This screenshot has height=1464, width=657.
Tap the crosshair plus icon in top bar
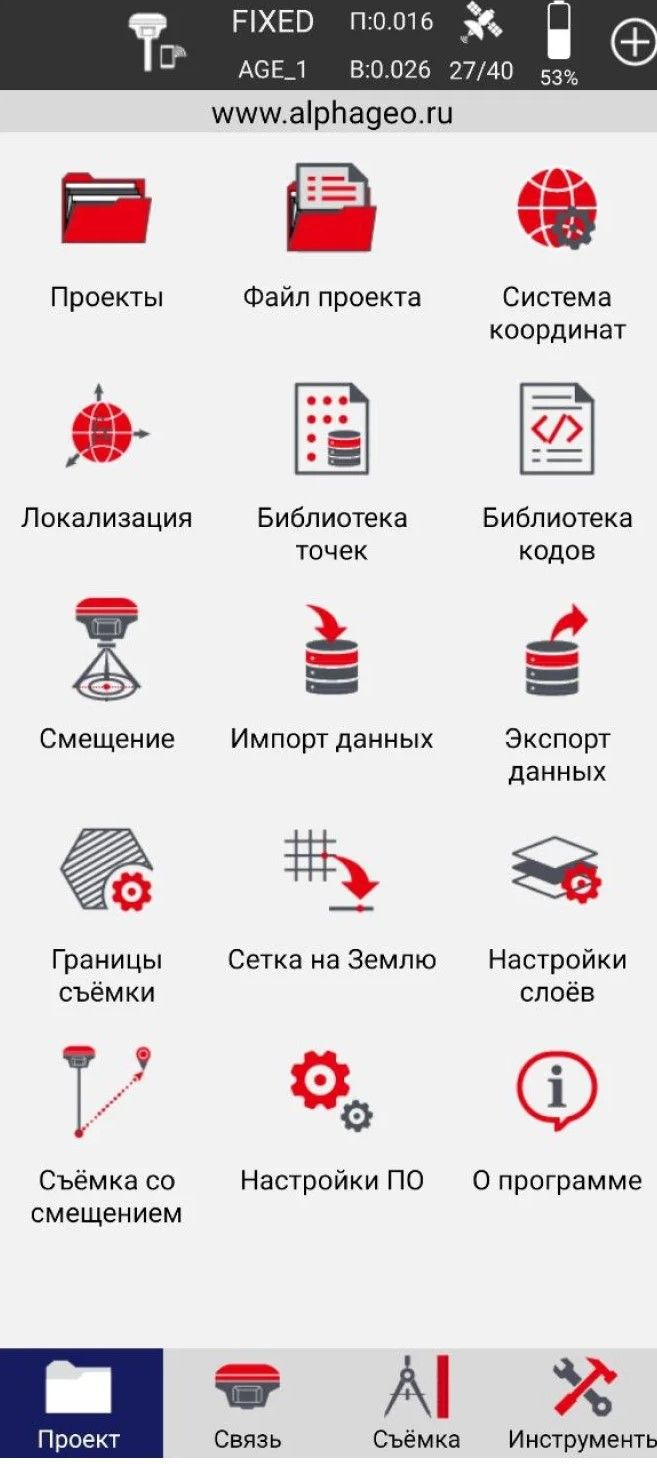[633, 43]
